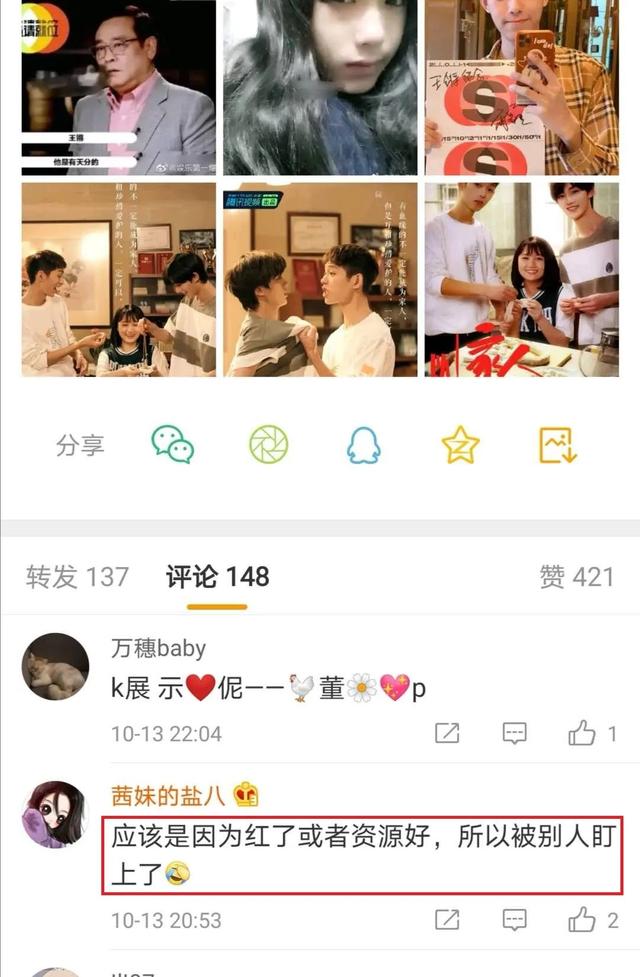Image resolution: width=640 pixels, height=977 pixels.
Task: Select the 评论 148 tab
Action: [x=217, y=577]
